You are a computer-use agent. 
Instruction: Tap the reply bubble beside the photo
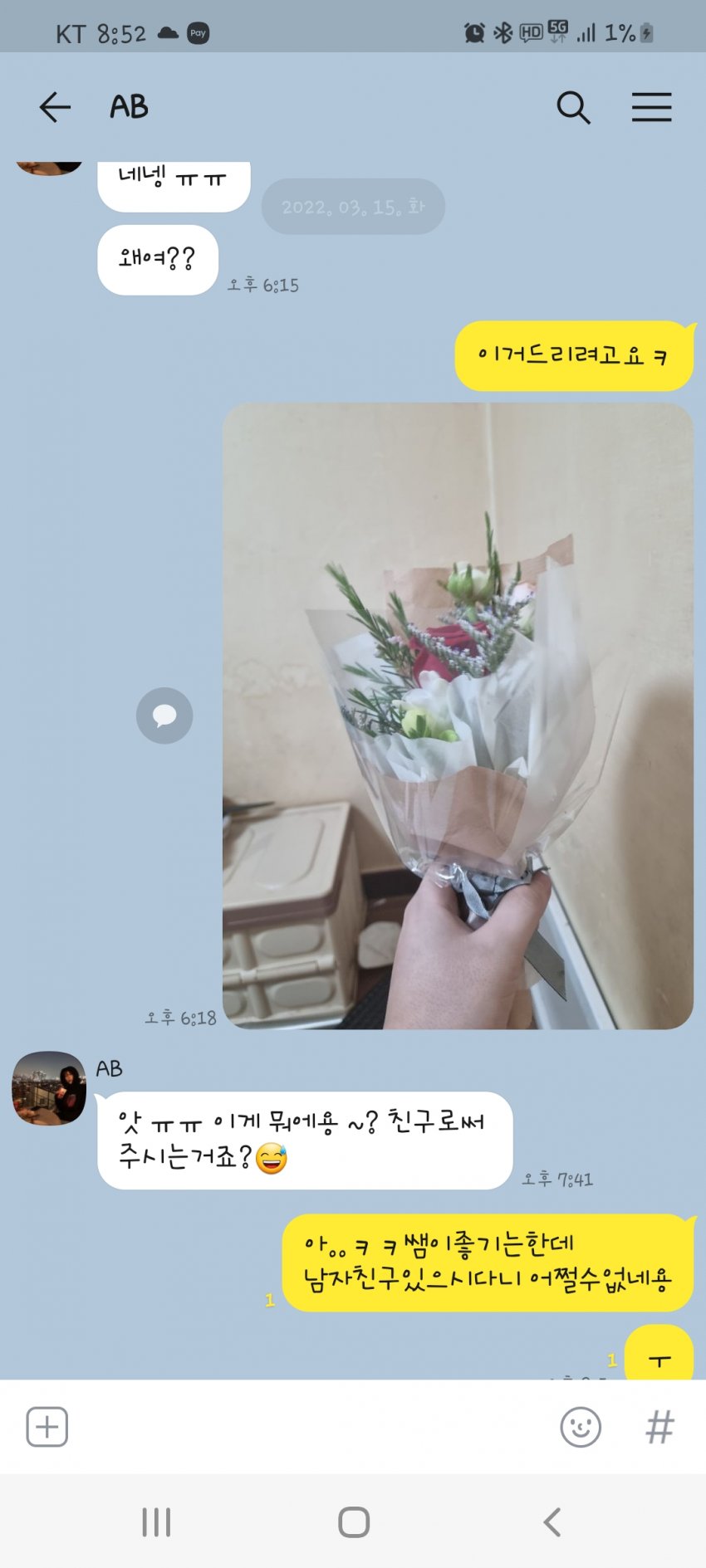point(164,716)
